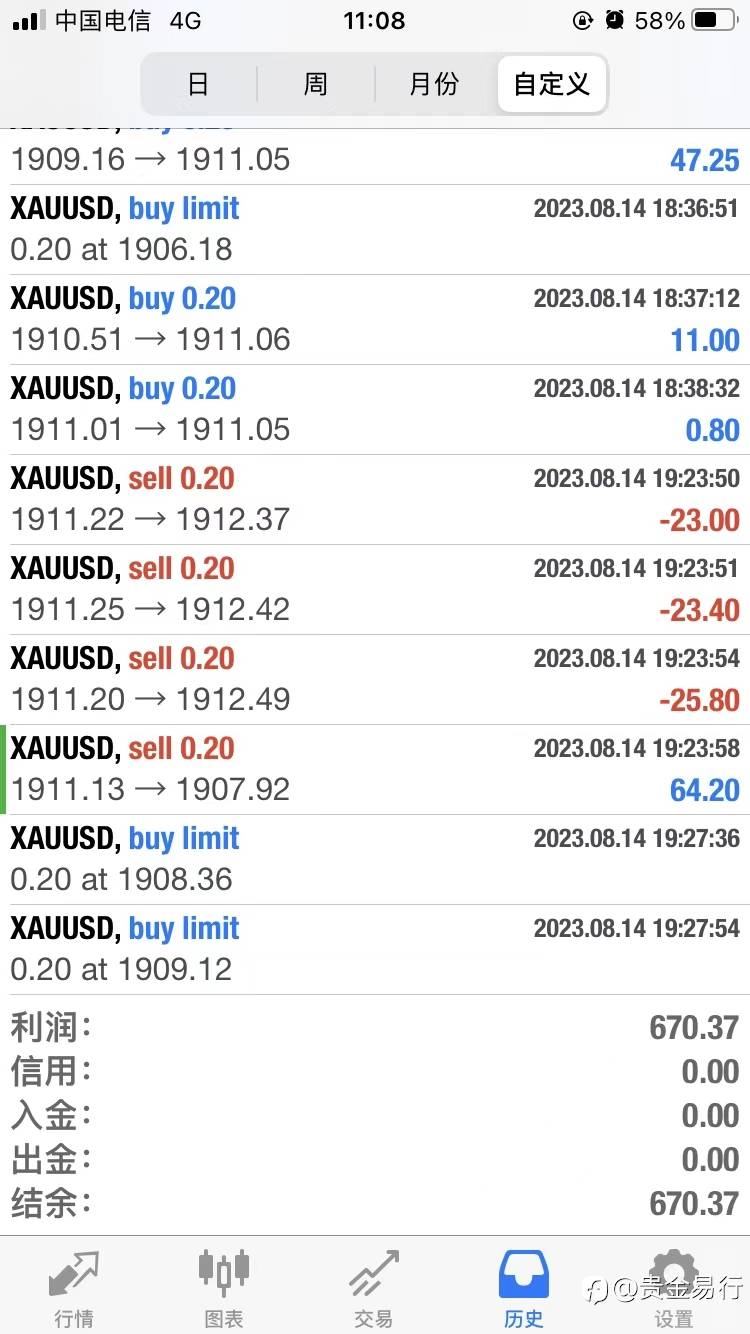The image size is (750, 1334).
Task: Open the sell trade at 19:23:51
Action: tap(375, 589)
